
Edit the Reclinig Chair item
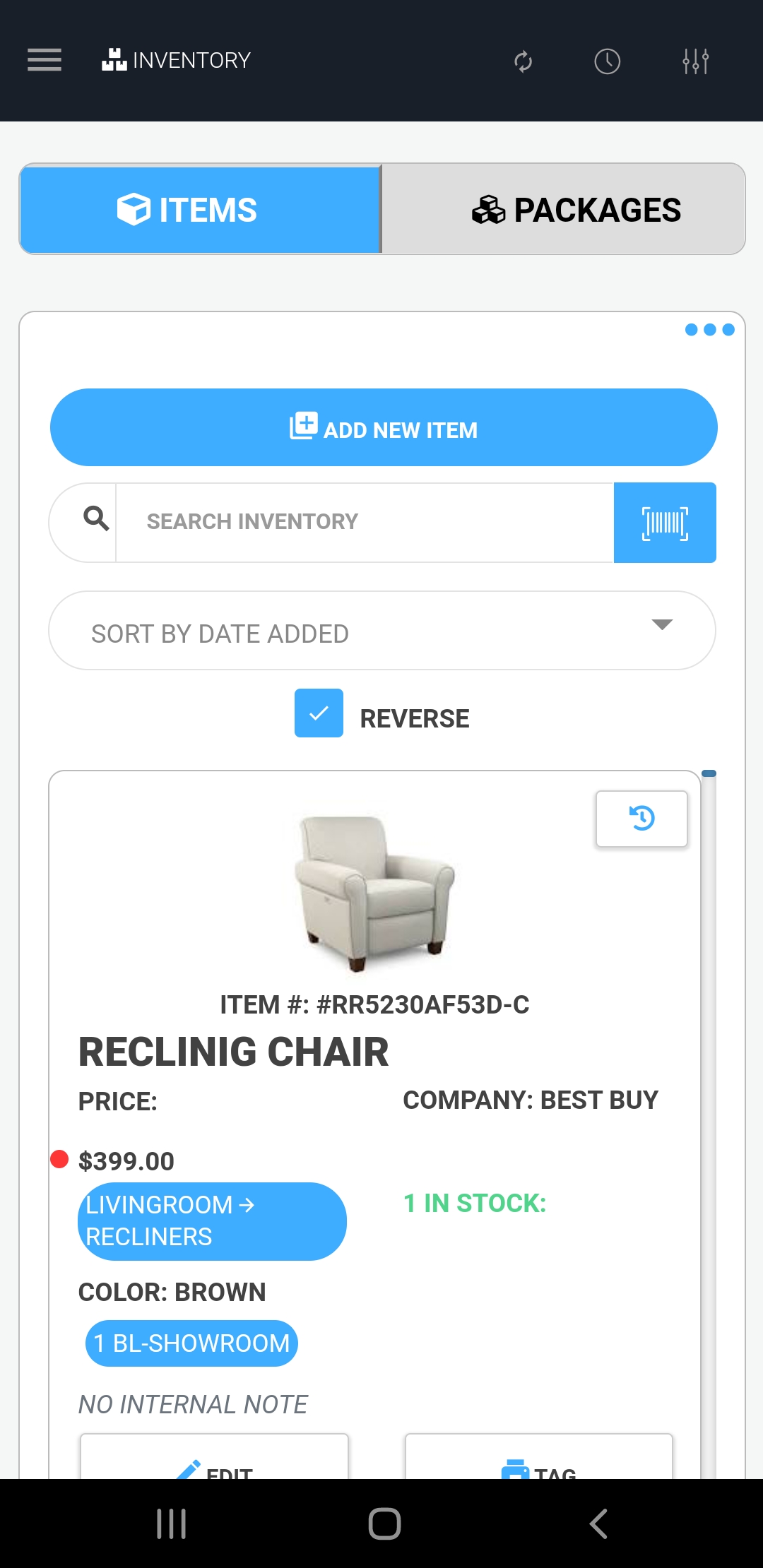click(214, 1456)
